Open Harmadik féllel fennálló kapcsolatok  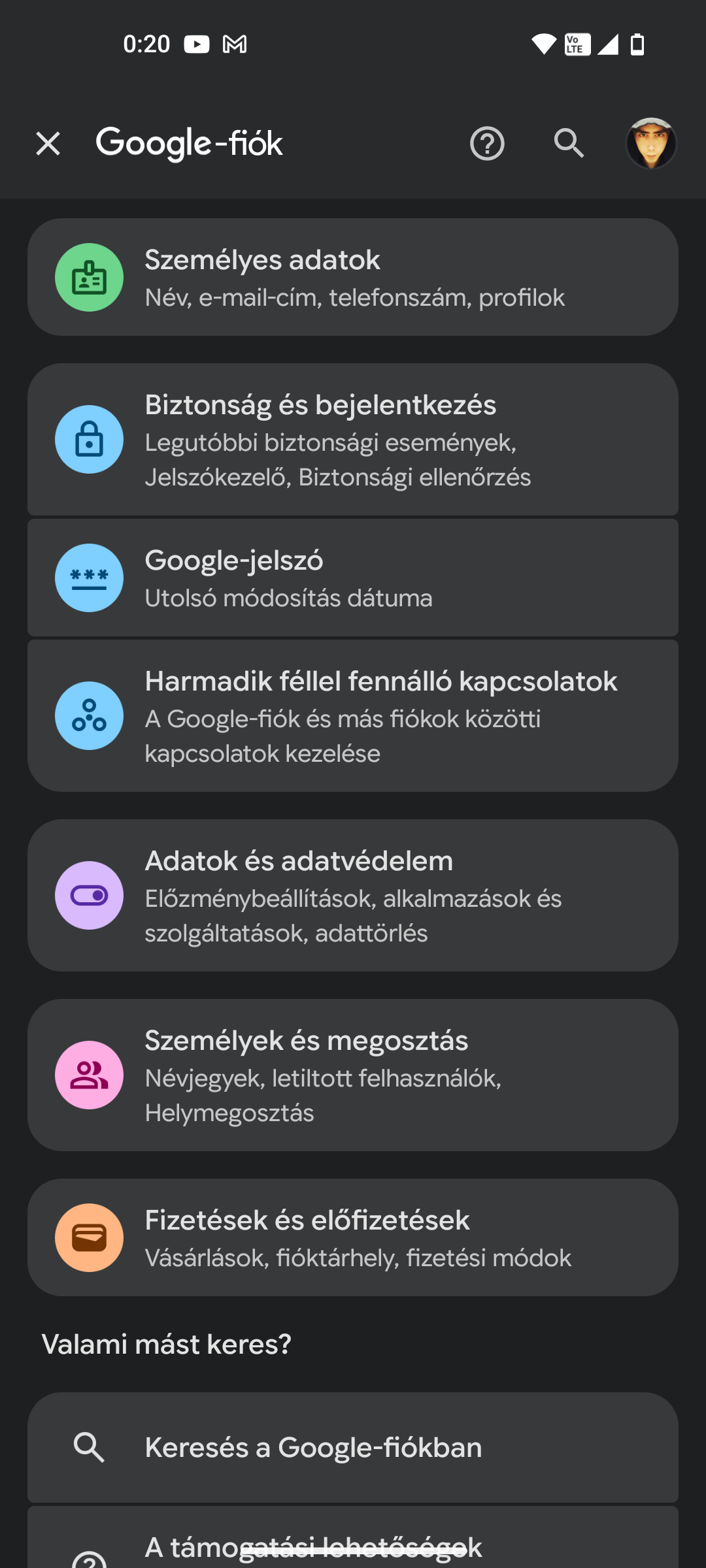pyautogui.click(x=353, y=716)
